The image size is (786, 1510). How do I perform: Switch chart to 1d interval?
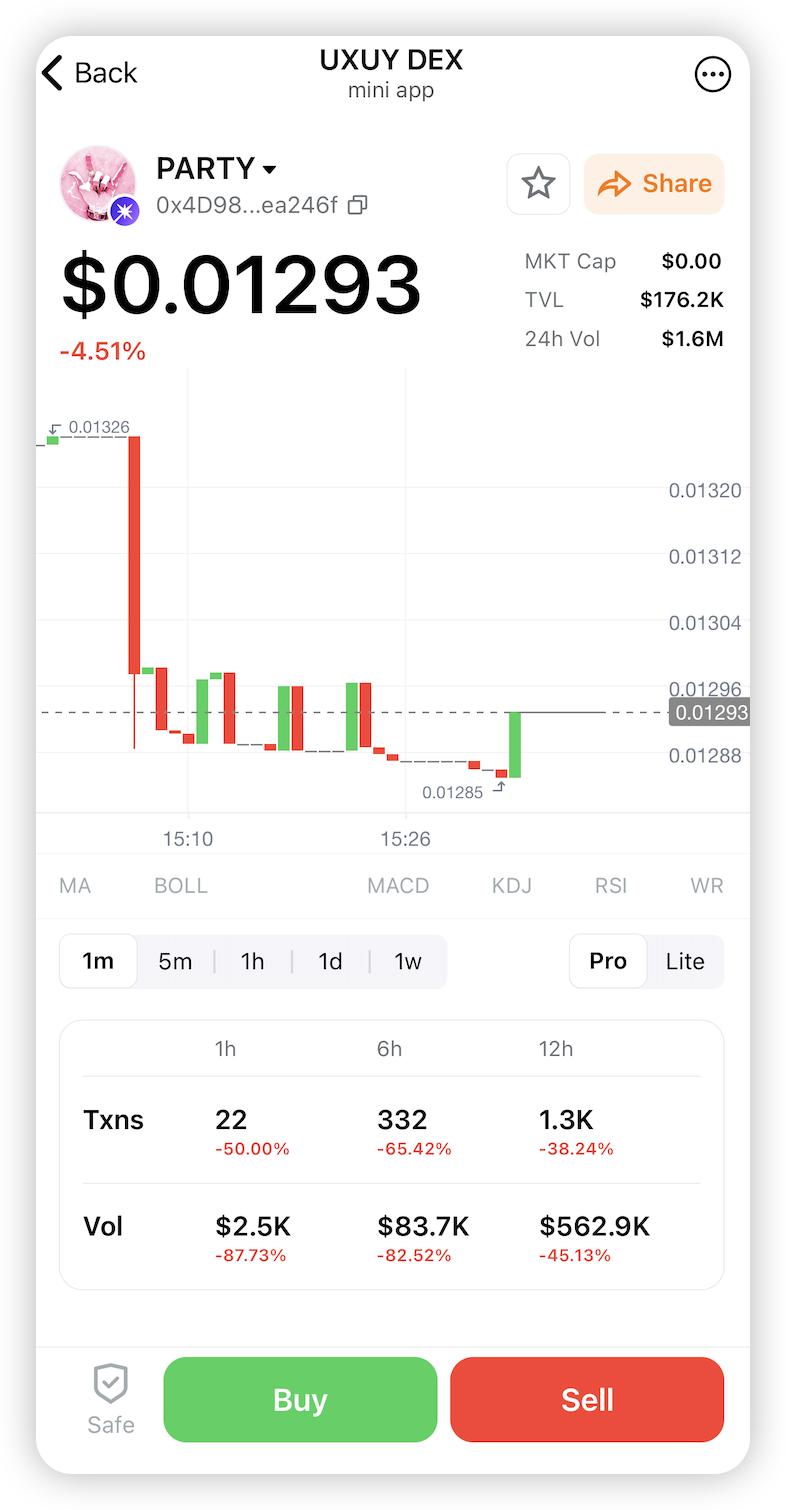point(330,961)
